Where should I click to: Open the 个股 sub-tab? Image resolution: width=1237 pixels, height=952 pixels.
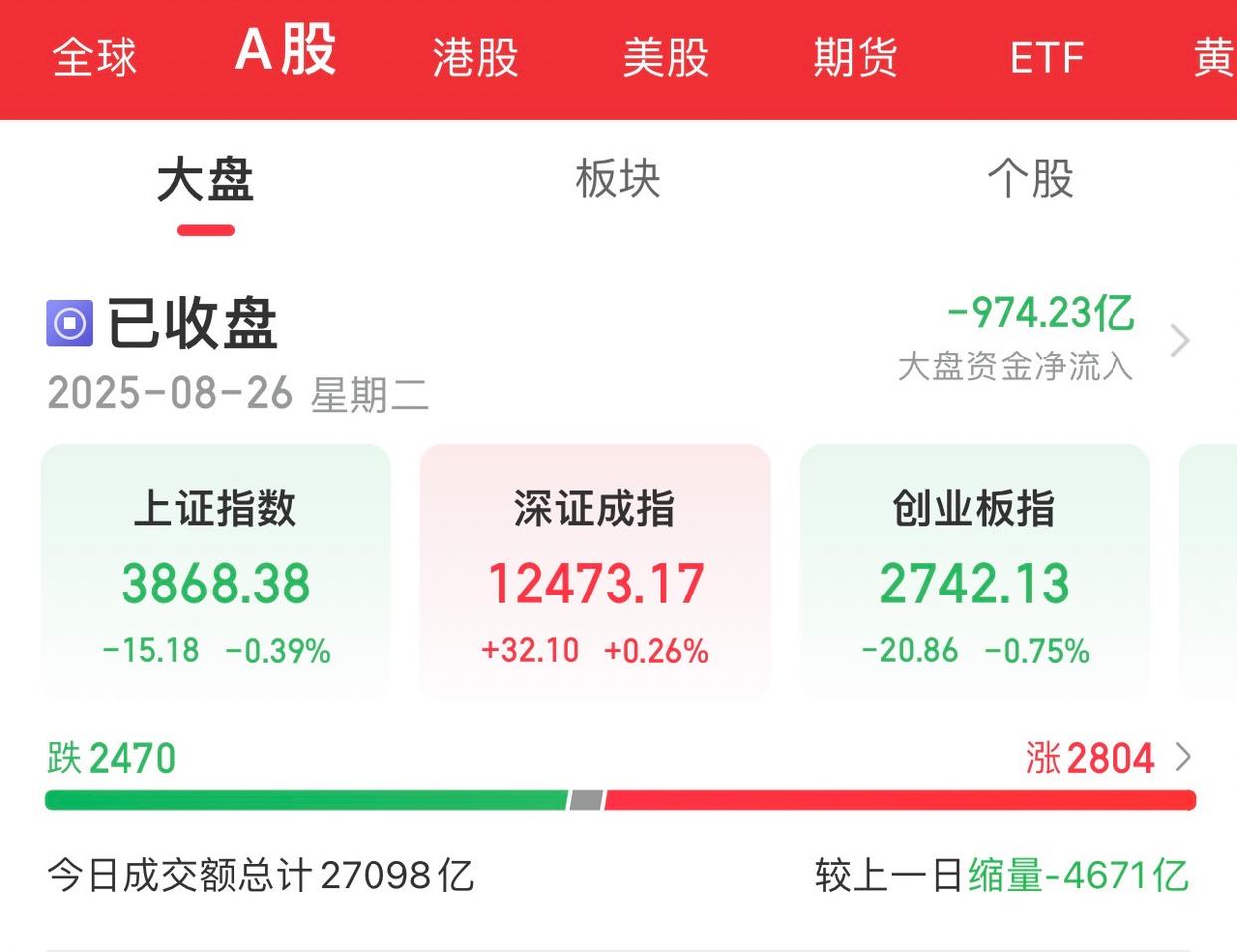tap(1030, 180)
